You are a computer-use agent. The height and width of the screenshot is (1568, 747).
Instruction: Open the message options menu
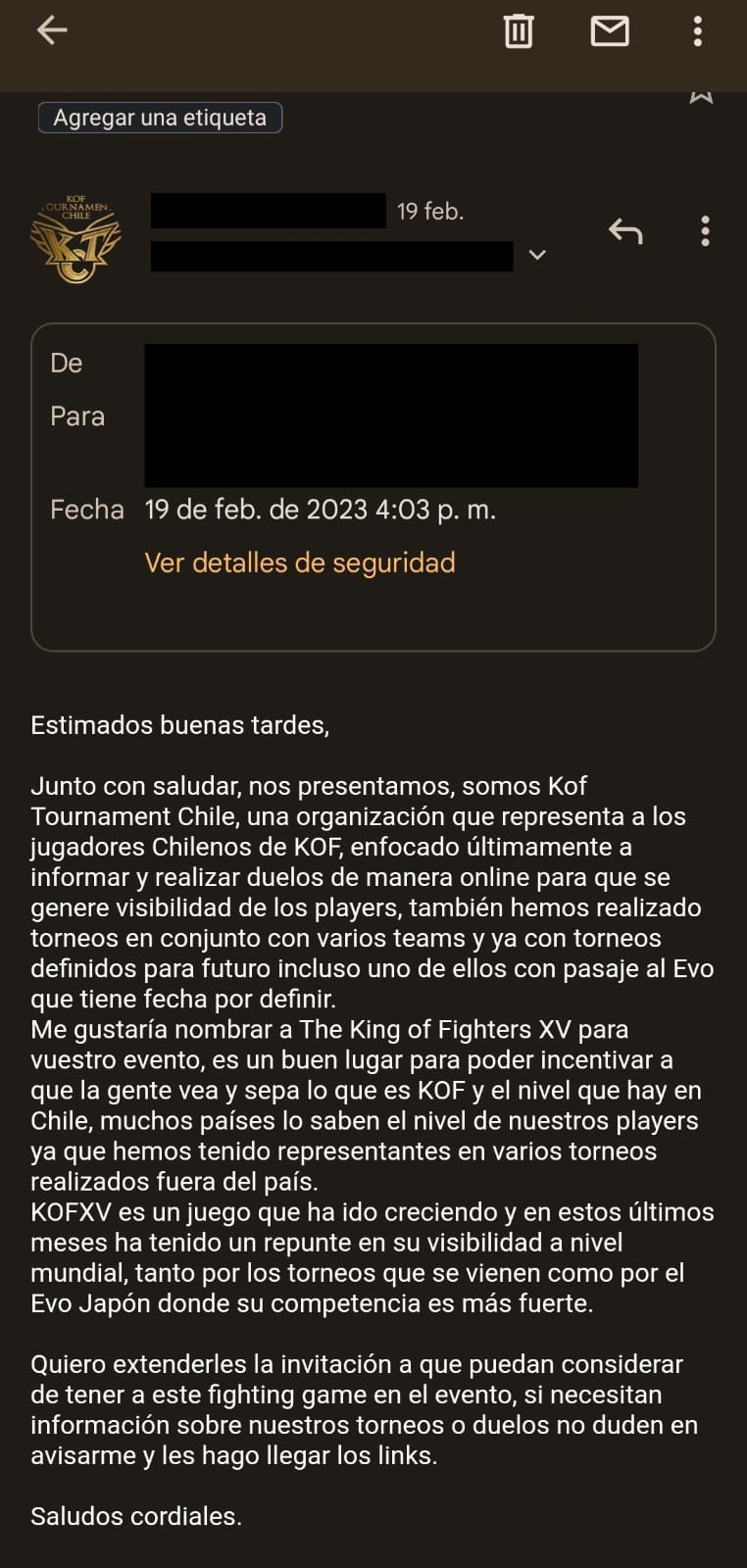pos(705,231)
